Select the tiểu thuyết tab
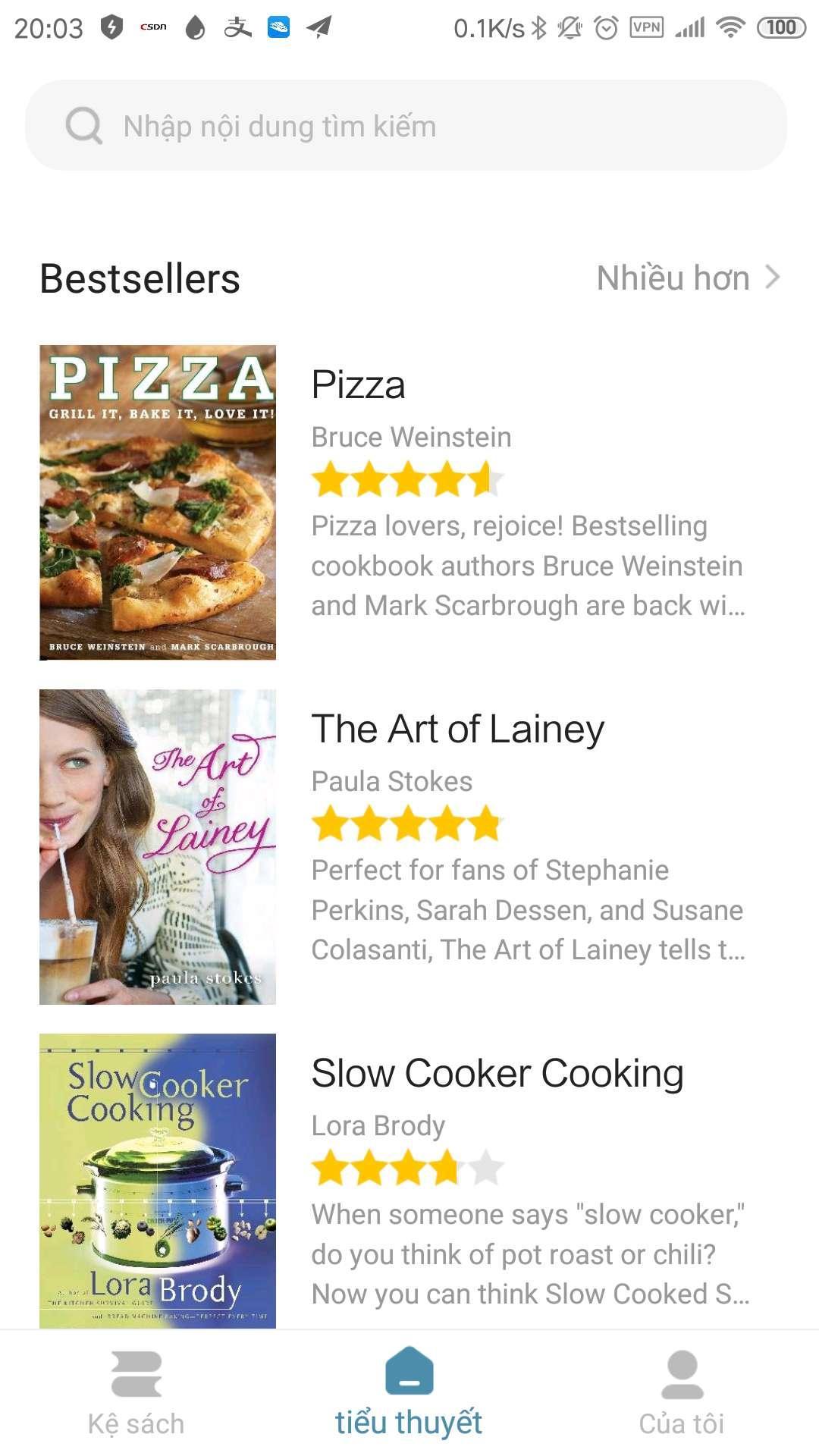 pyautogui.click(x=409, y=1392)
